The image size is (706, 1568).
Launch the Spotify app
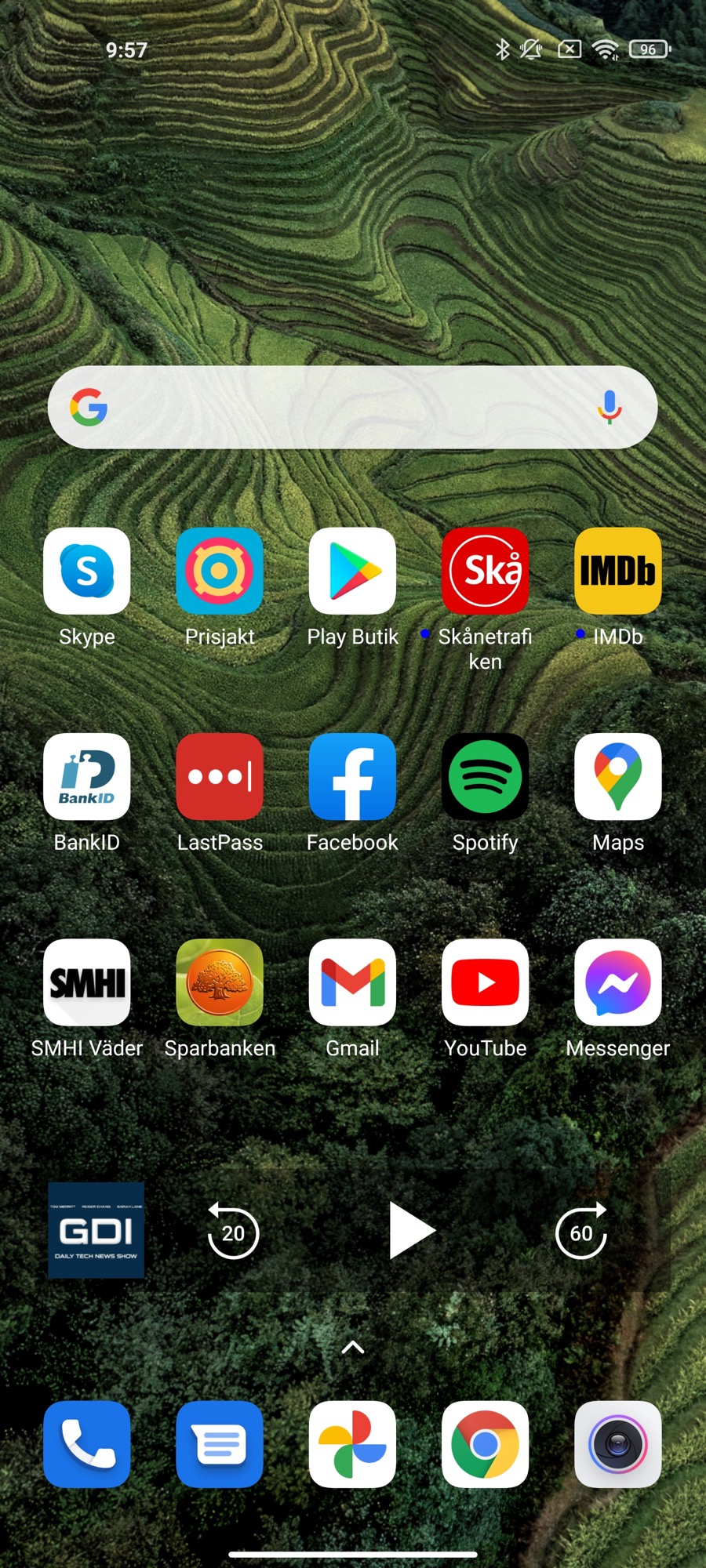[485, 776]
